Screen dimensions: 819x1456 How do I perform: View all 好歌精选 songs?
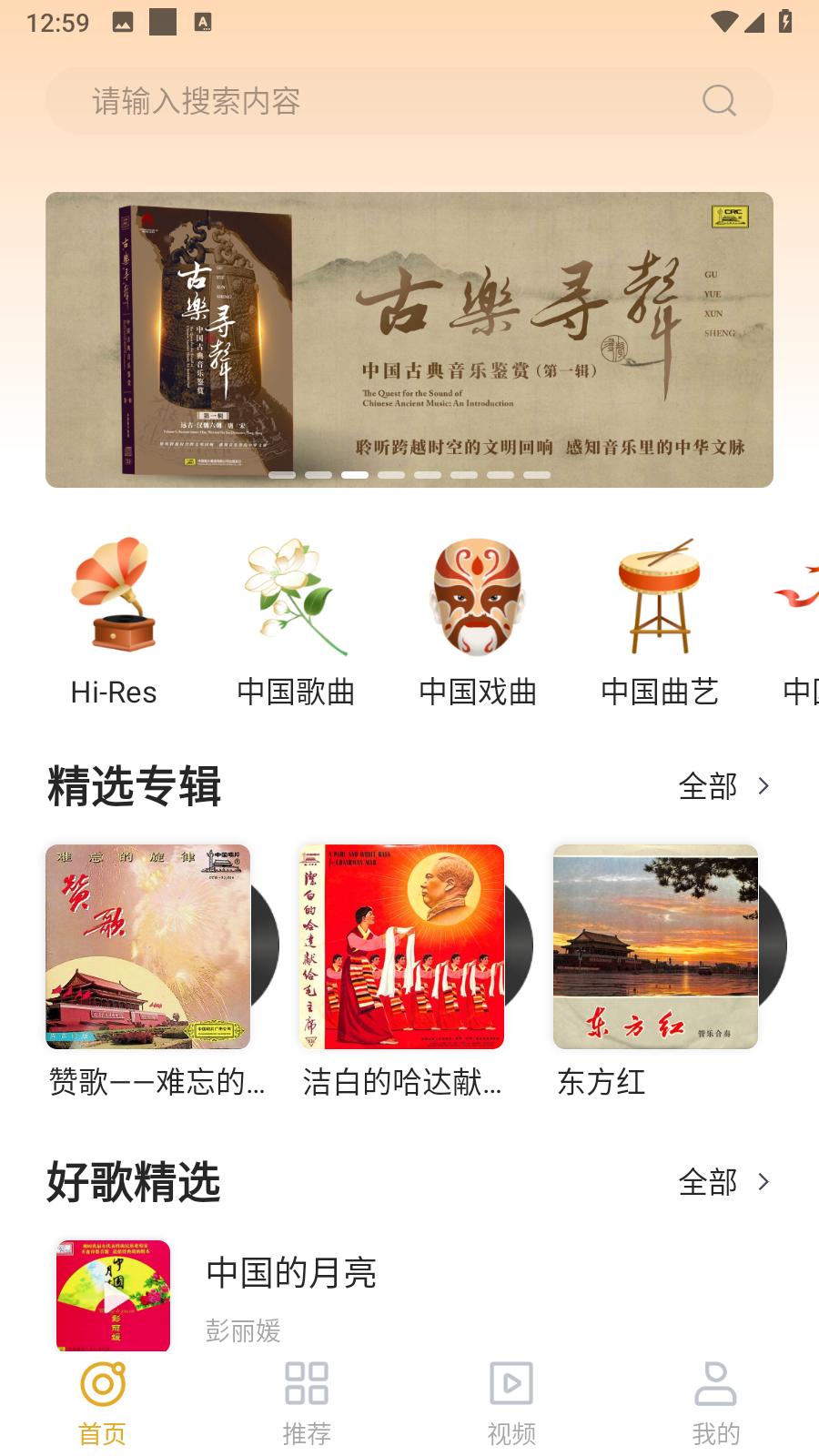point(724,1182)
